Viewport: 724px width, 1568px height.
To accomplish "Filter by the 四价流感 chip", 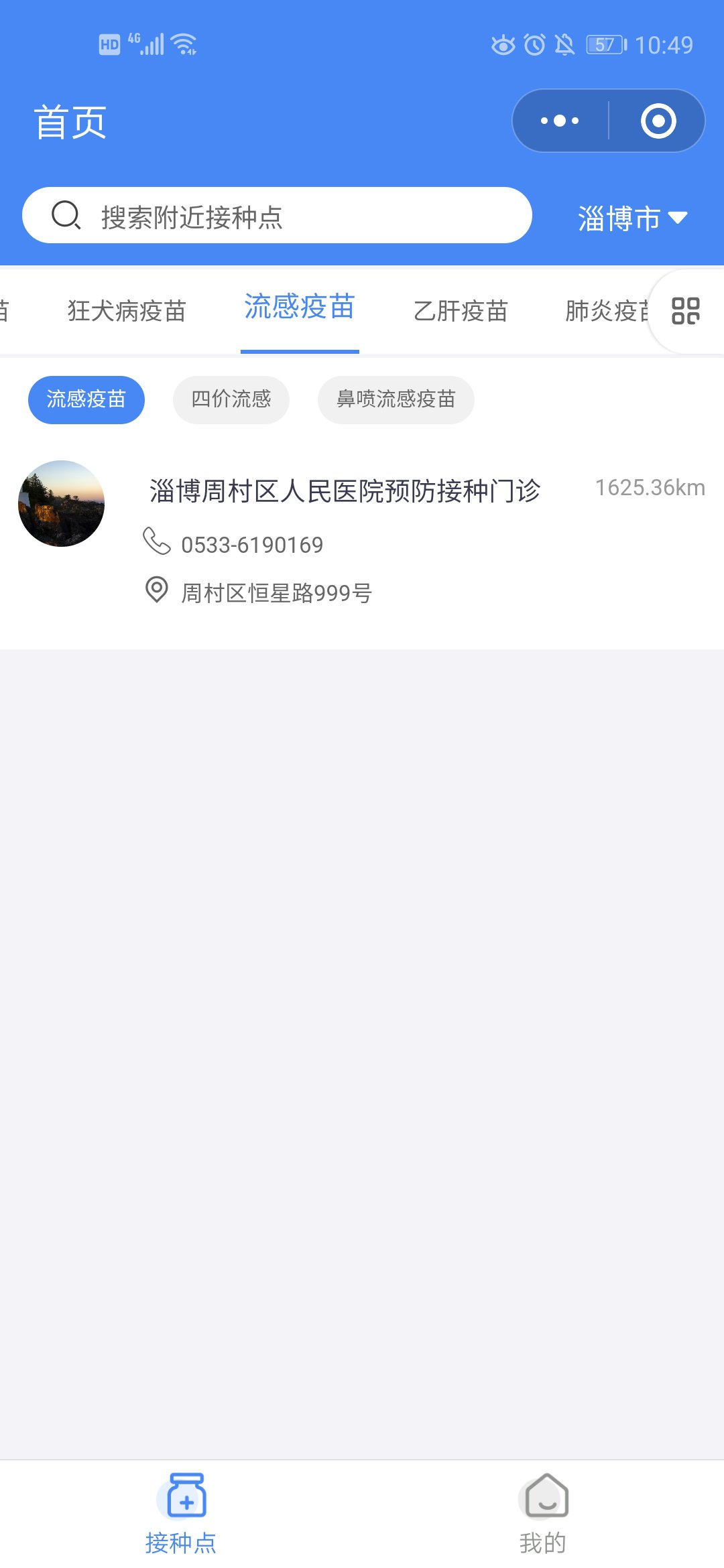I will click(231, 400).
